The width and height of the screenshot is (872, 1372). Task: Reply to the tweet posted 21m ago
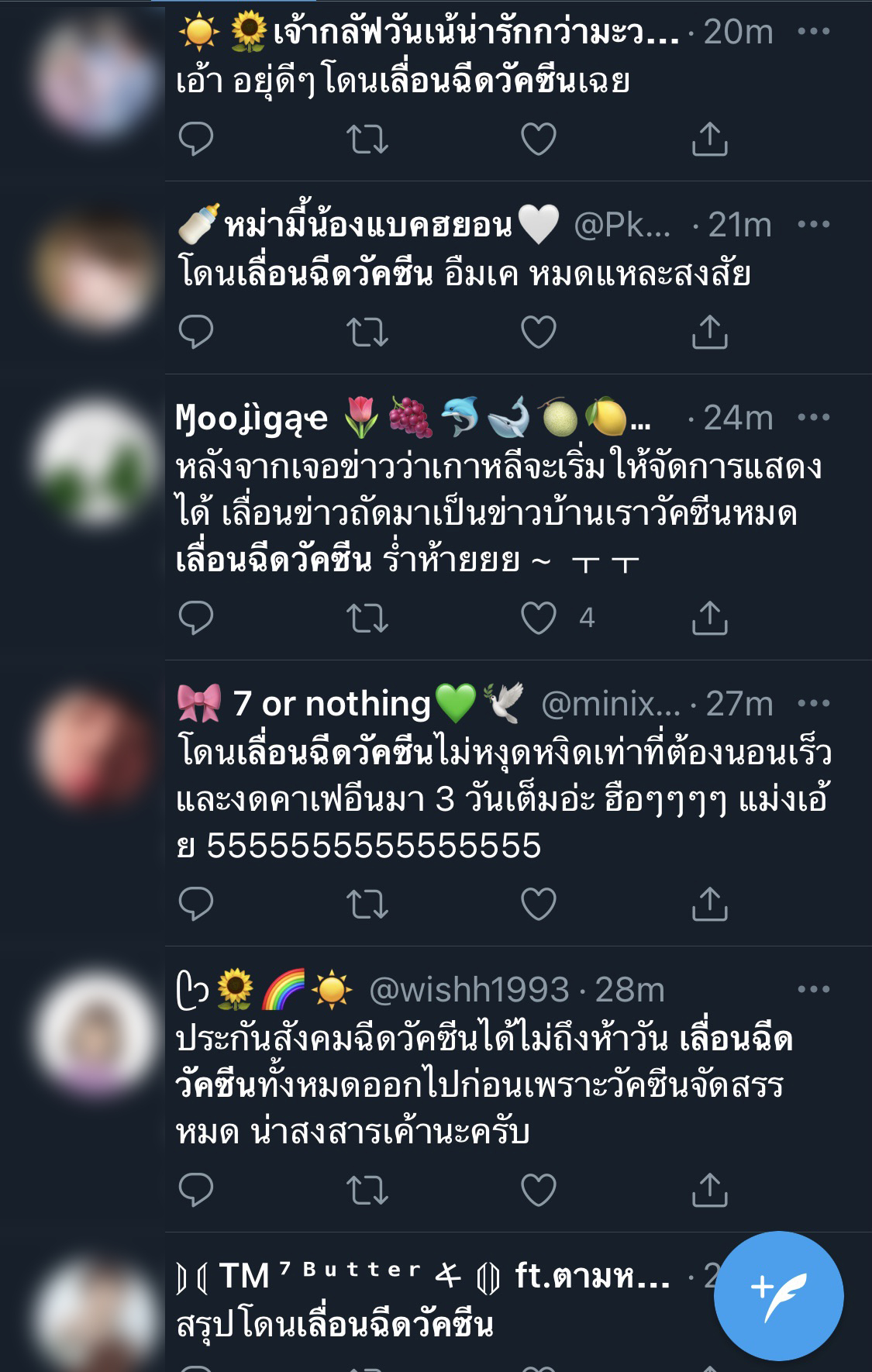196,333
